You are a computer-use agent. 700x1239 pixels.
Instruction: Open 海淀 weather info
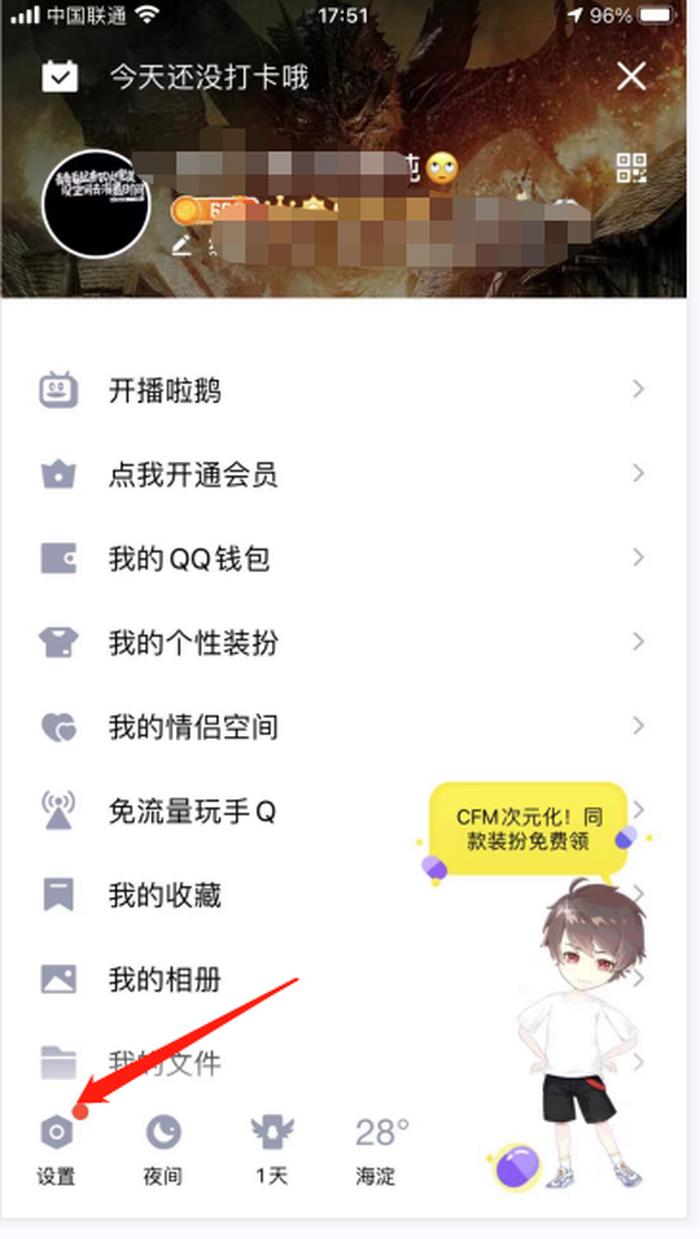point(382,1148)
